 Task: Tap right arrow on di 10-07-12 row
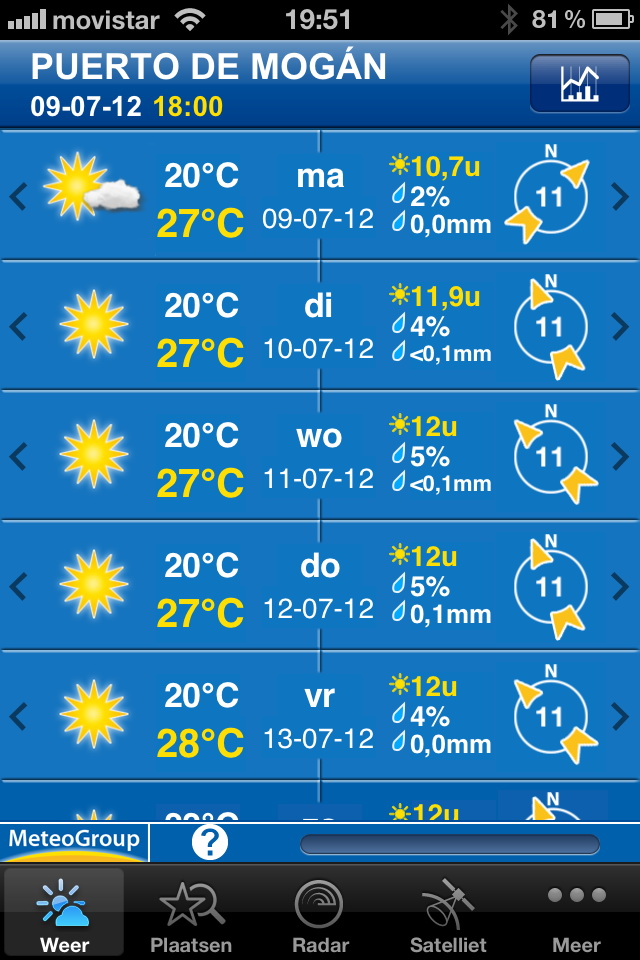(x=619, y=327)
